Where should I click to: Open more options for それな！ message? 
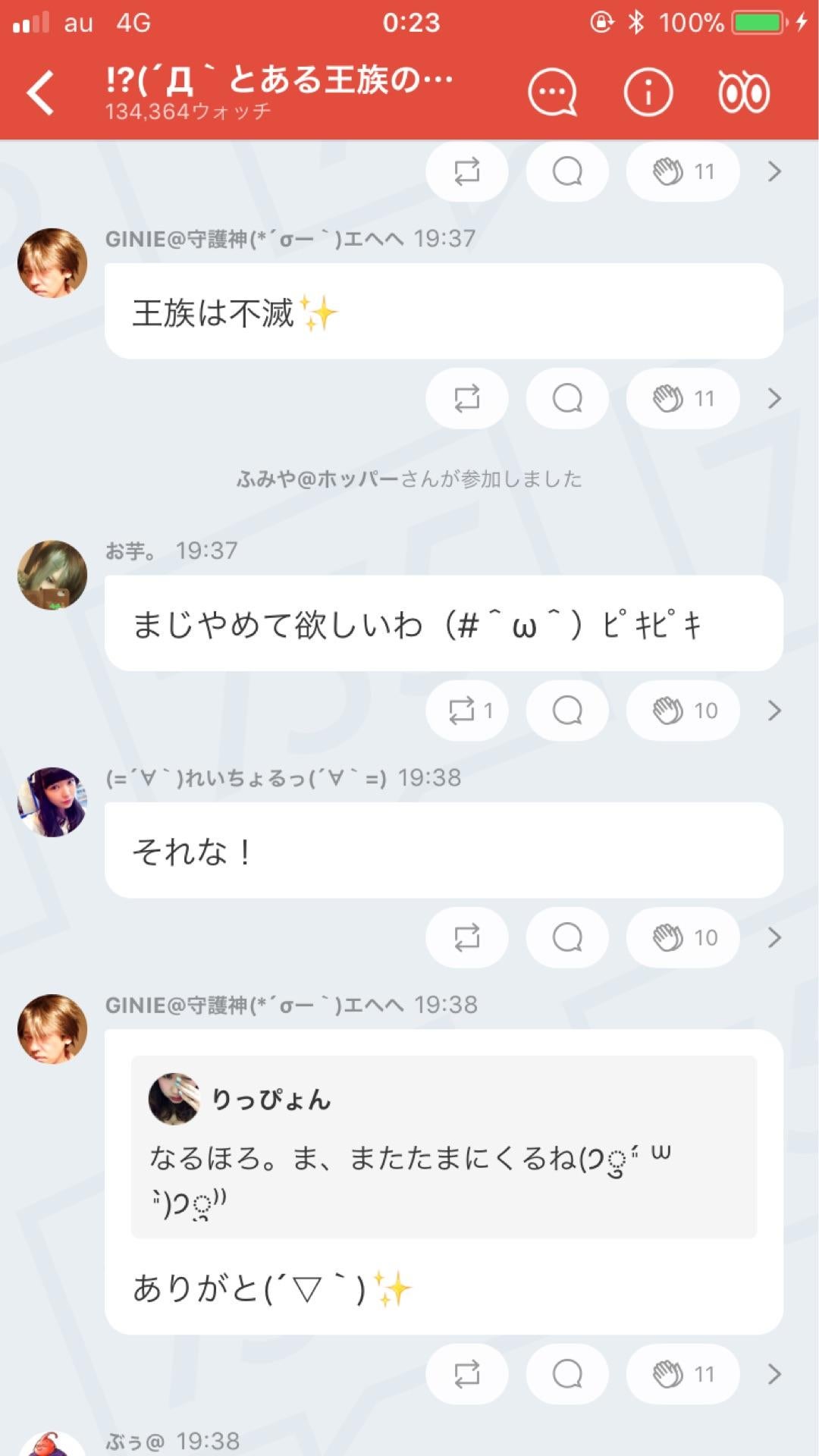pyautogui.click(x=773, y=937)
